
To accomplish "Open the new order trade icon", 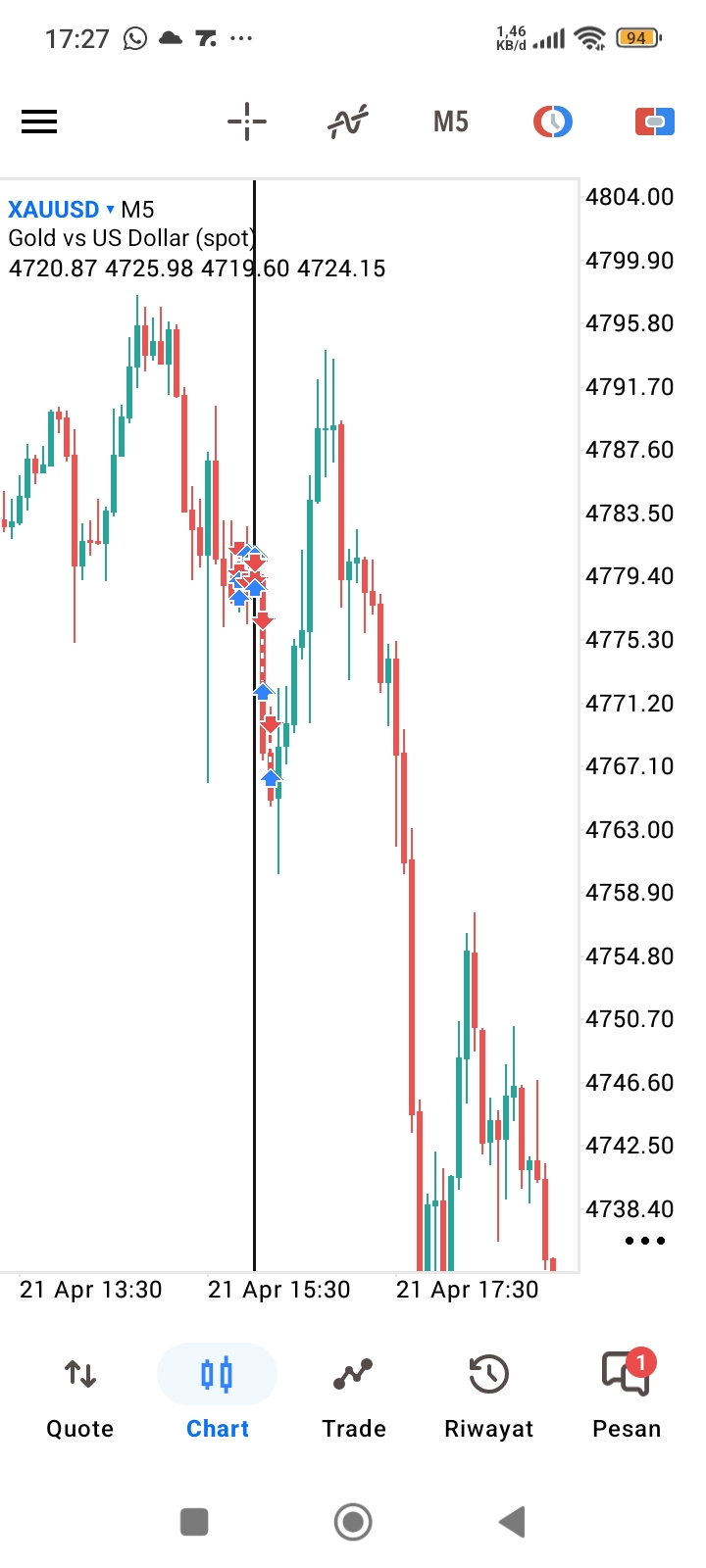I will point(655,122).
